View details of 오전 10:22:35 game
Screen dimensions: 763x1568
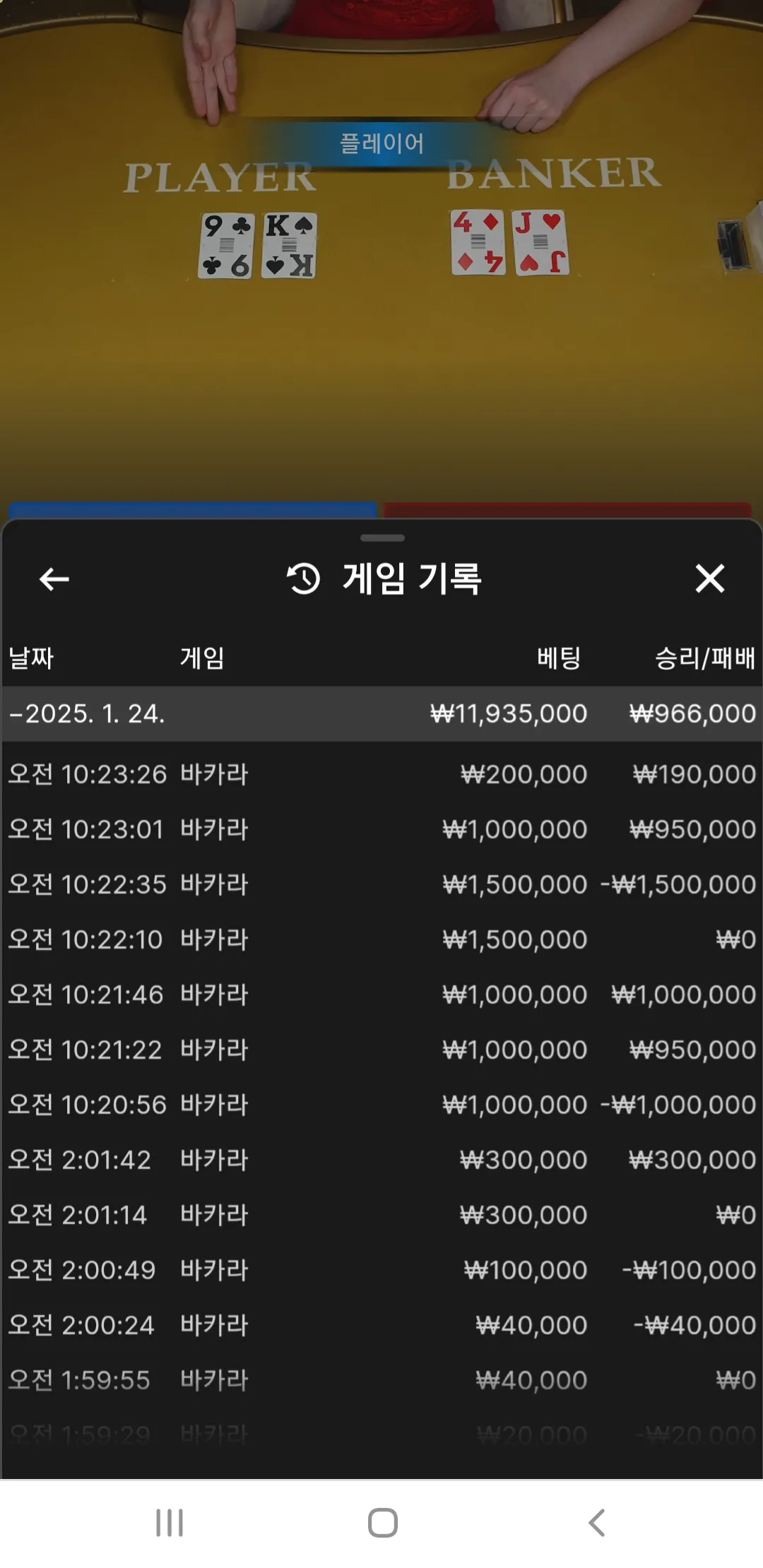pyautogui.click(x=381, y=884)
